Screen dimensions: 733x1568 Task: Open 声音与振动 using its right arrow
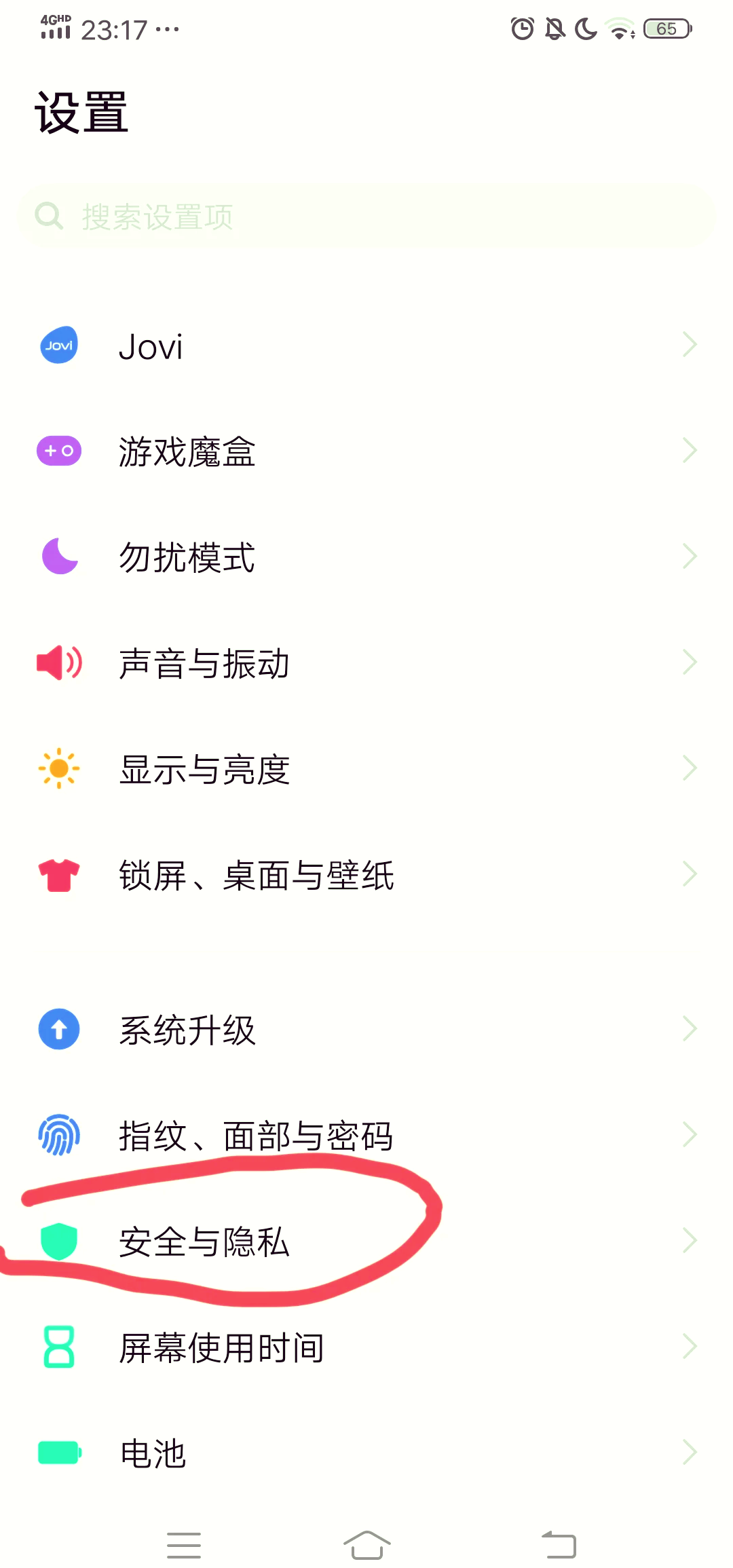690,662
